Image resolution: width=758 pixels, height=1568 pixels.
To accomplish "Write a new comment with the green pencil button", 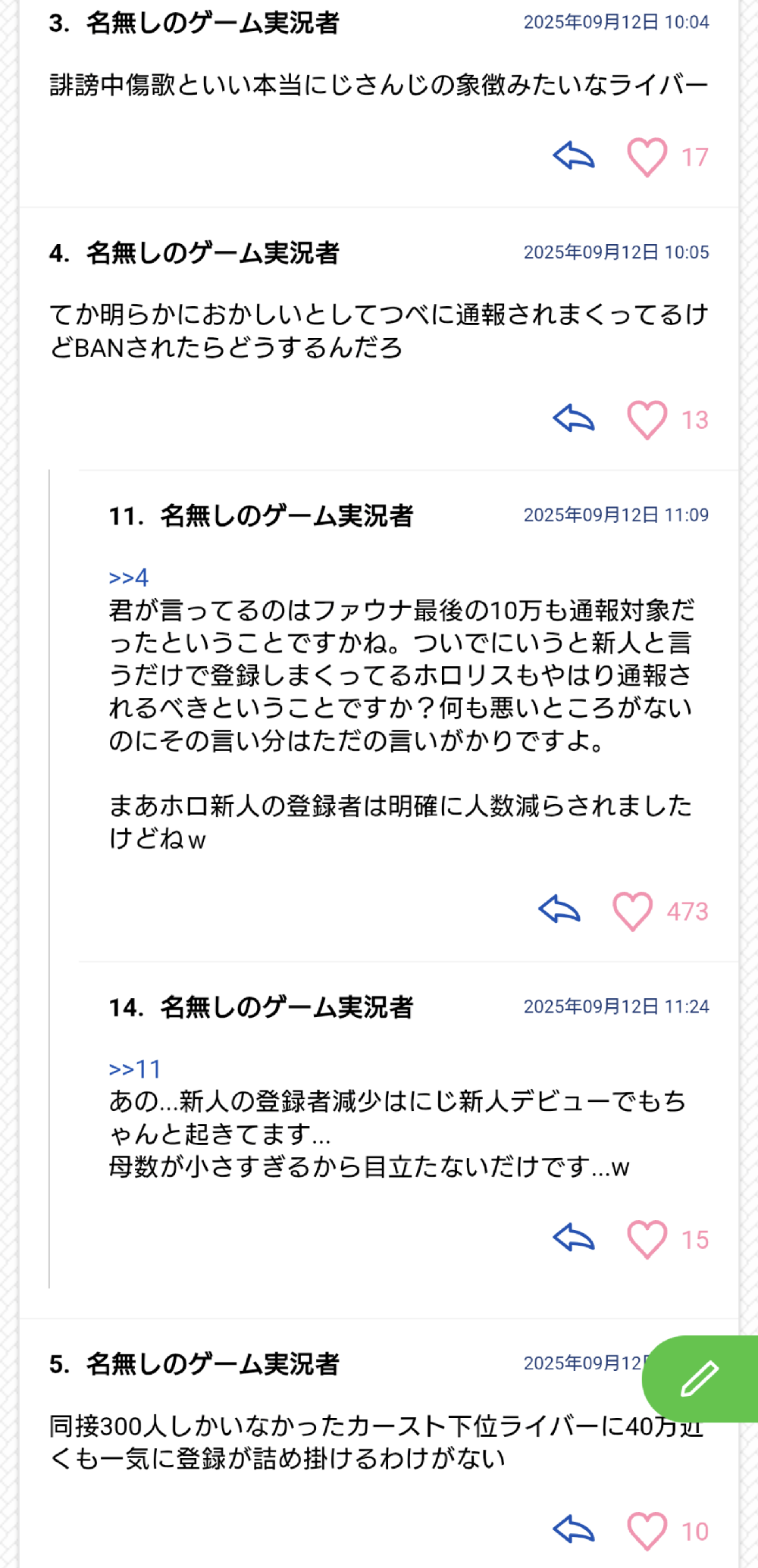I will pyautogui.click(x=700, y=1379).
